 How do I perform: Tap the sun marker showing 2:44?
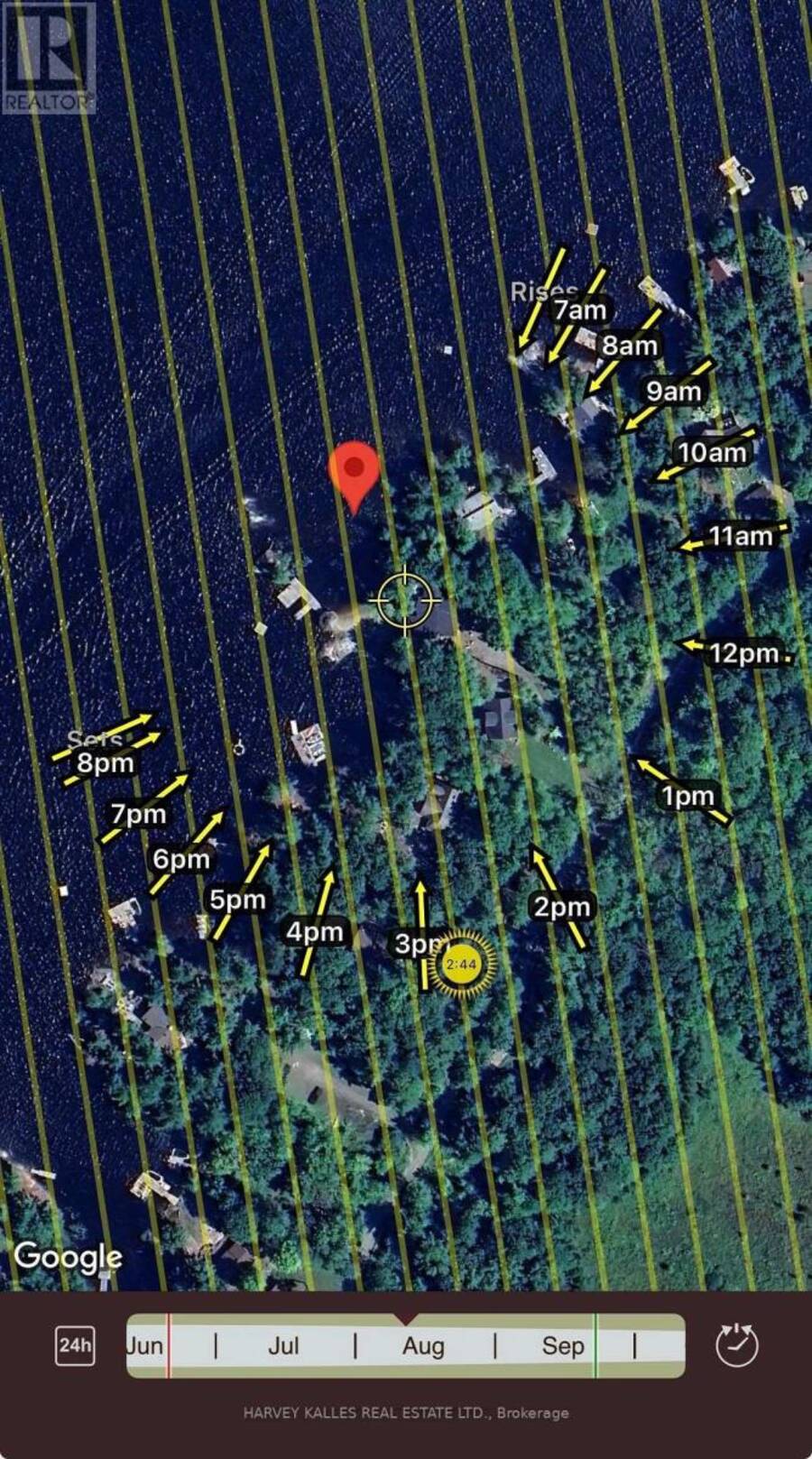click(462, 965)
